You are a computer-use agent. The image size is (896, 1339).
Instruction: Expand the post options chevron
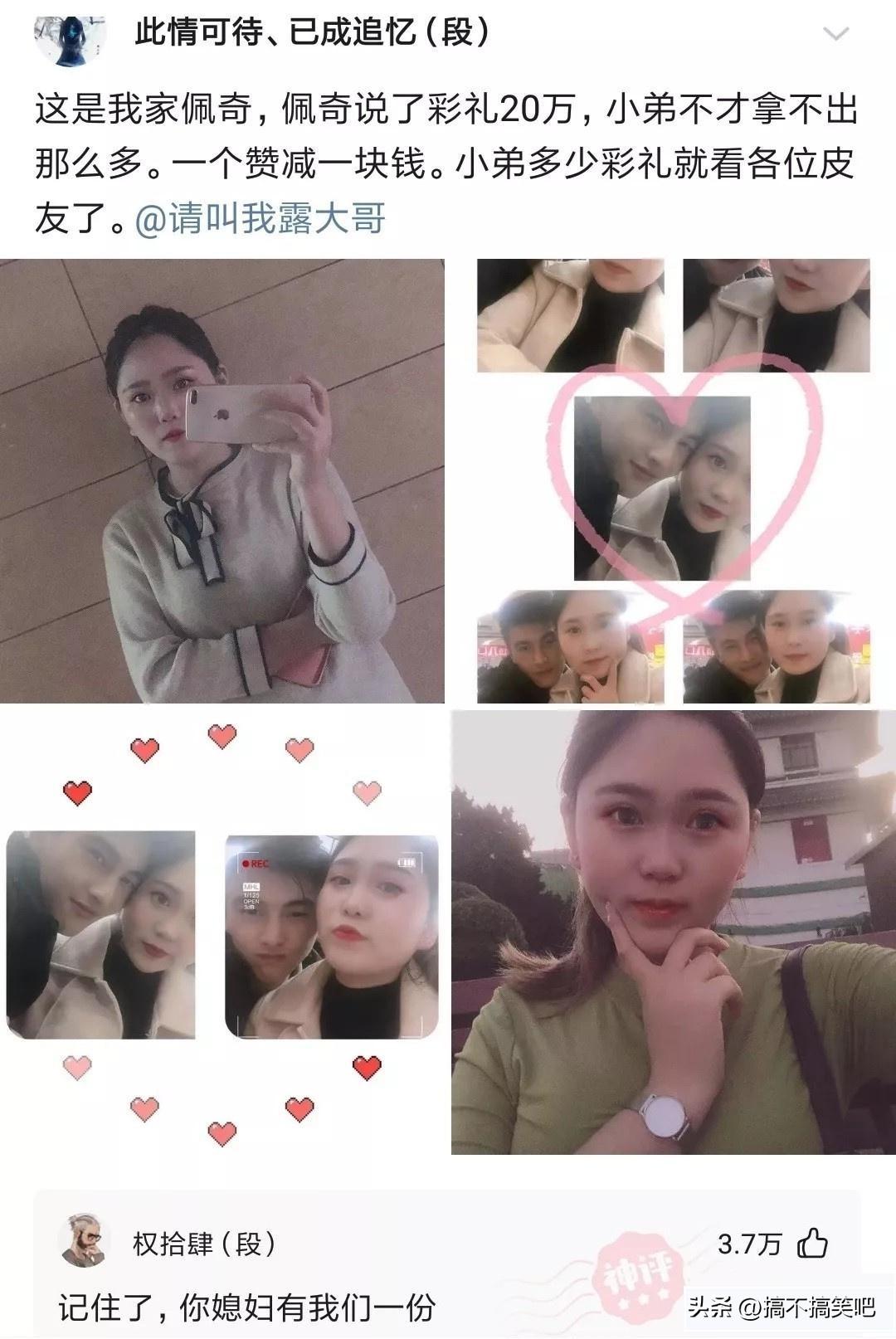pos(835,35)
